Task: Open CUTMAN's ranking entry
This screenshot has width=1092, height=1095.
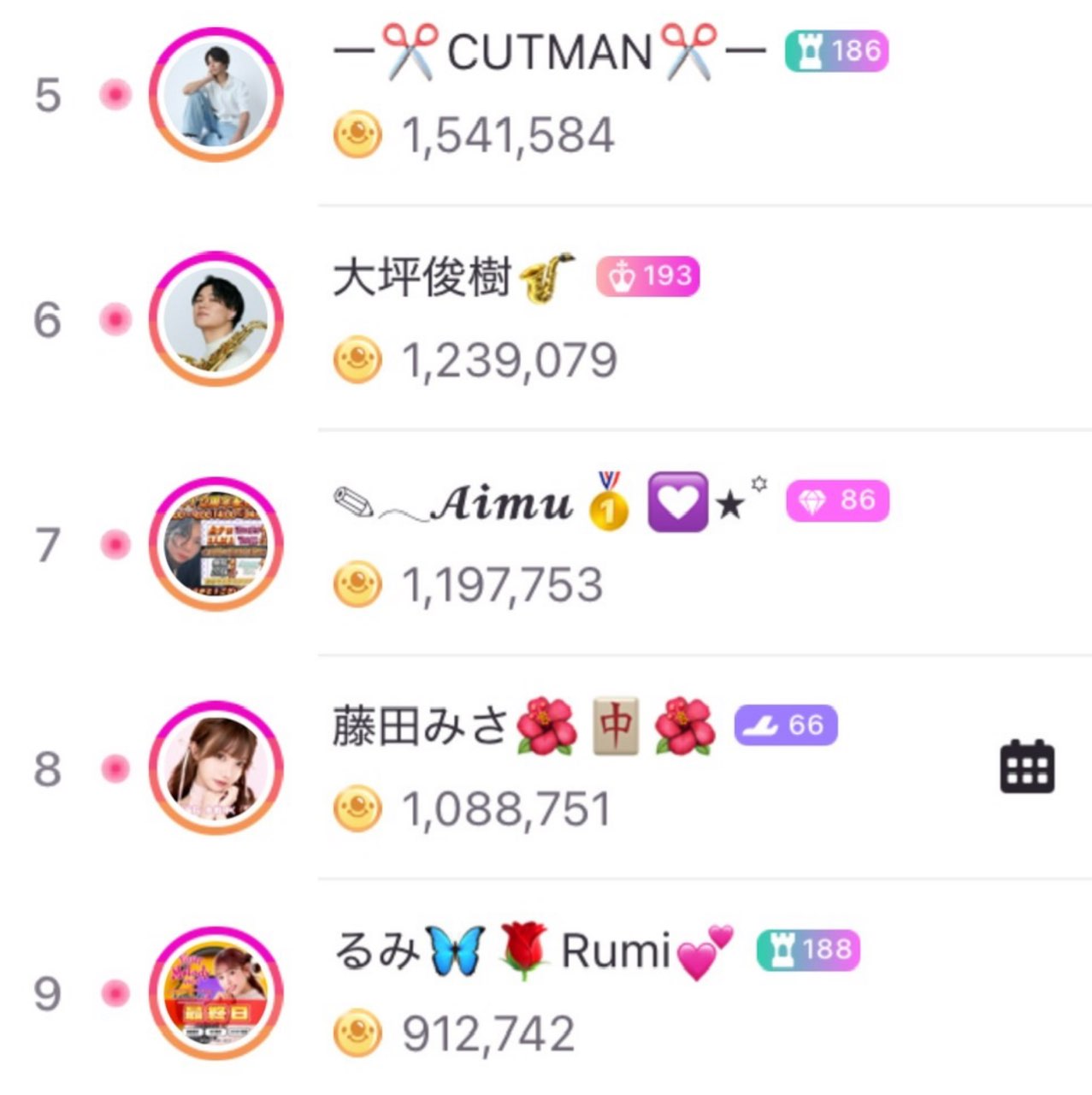Action: (549, 53)
